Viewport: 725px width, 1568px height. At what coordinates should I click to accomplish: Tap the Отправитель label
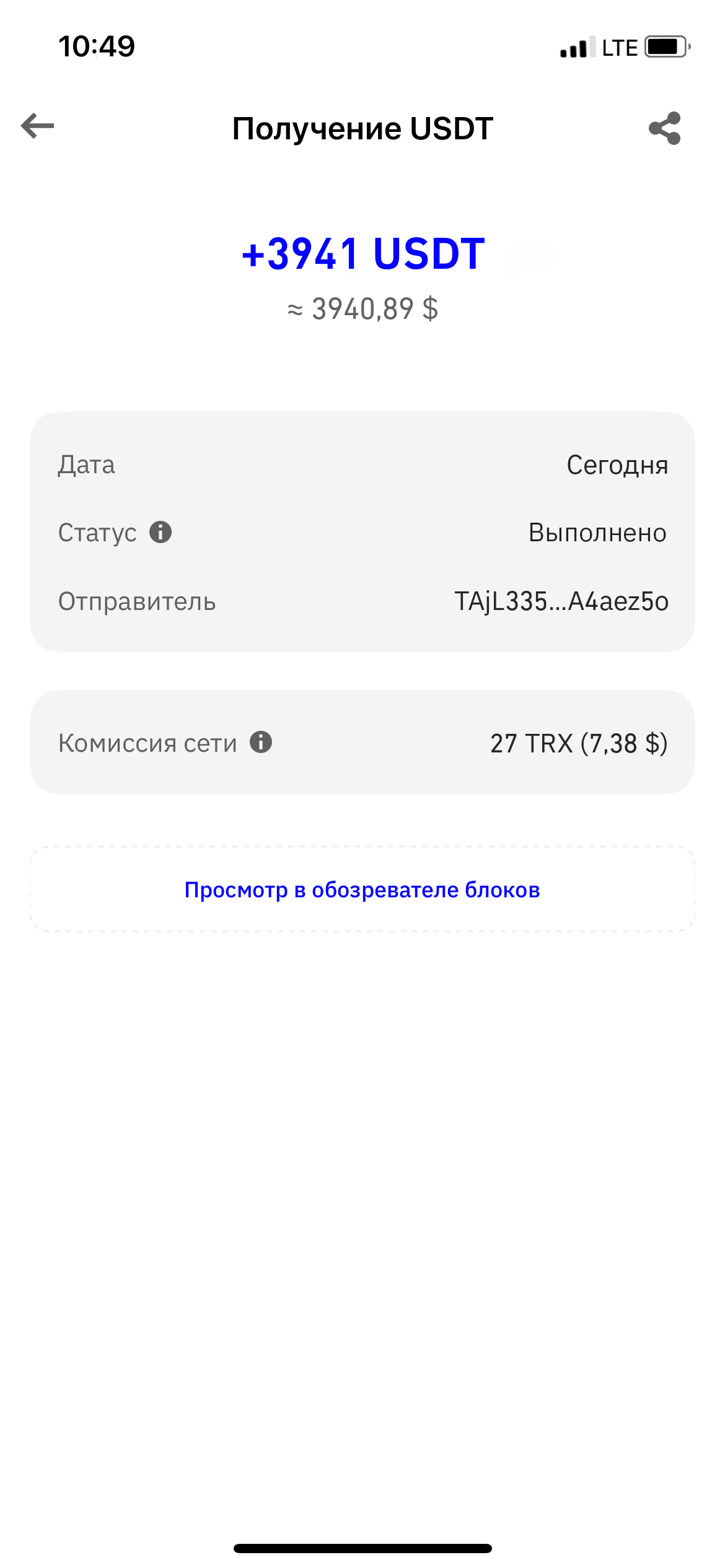click(137, 601)
